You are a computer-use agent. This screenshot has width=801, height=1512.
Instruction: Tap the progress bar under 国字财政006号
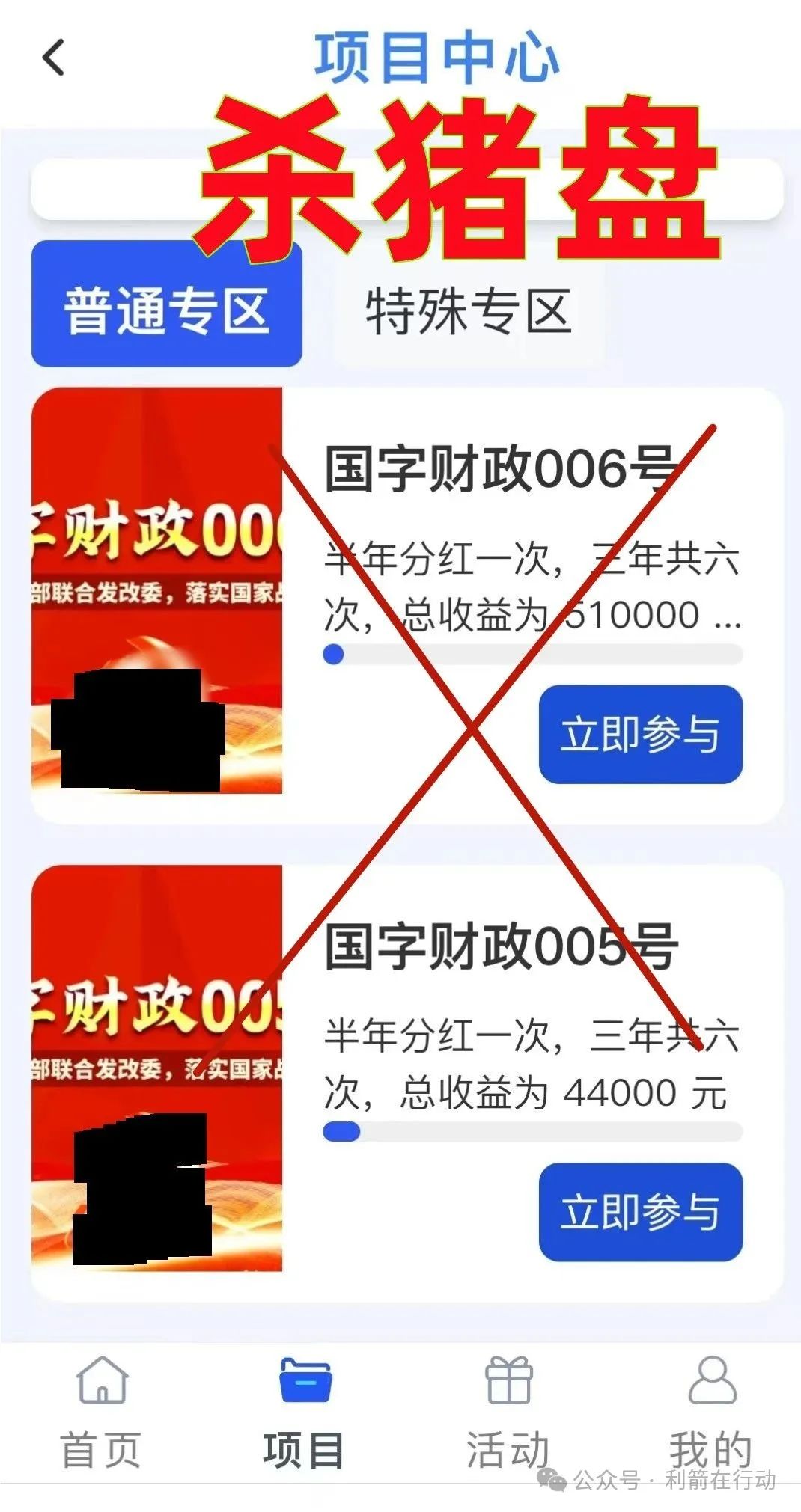532,653
